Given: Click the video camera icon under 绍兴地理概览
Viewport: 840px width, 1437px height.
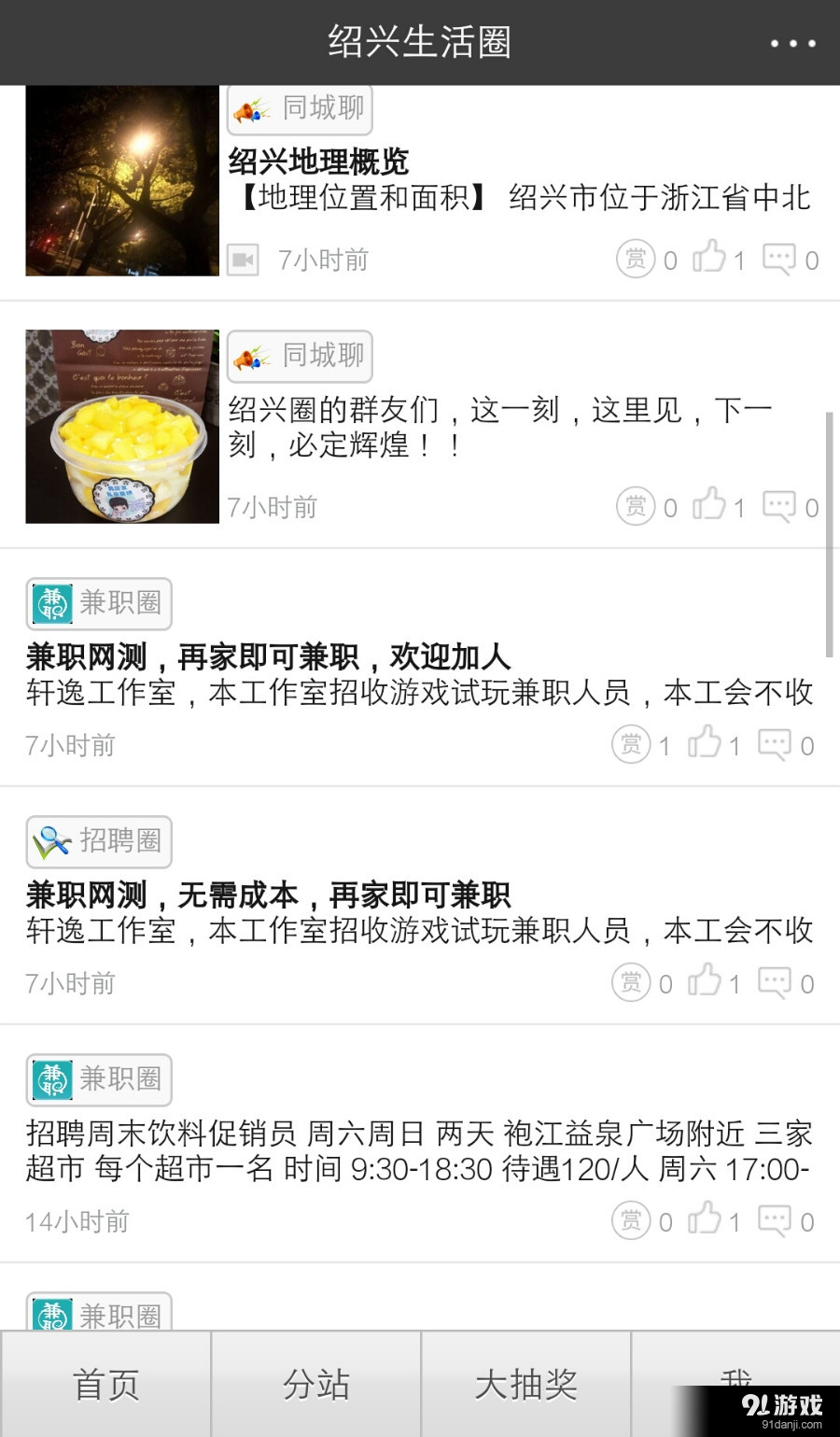Looking at the screenshot, I should (245, 261).
